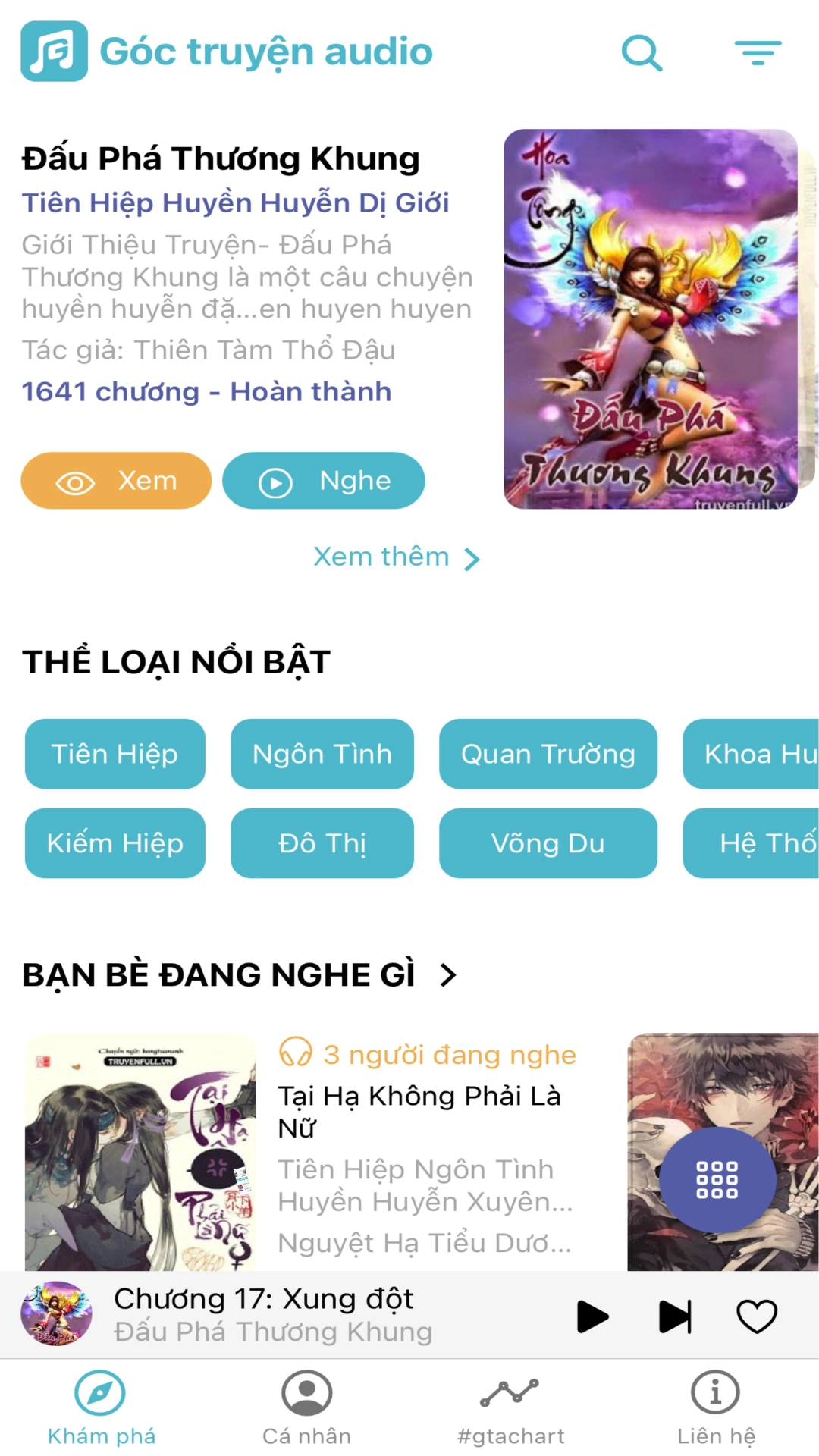
Task: Play Chương 17: Xung đột
Action: [592, 1316]
